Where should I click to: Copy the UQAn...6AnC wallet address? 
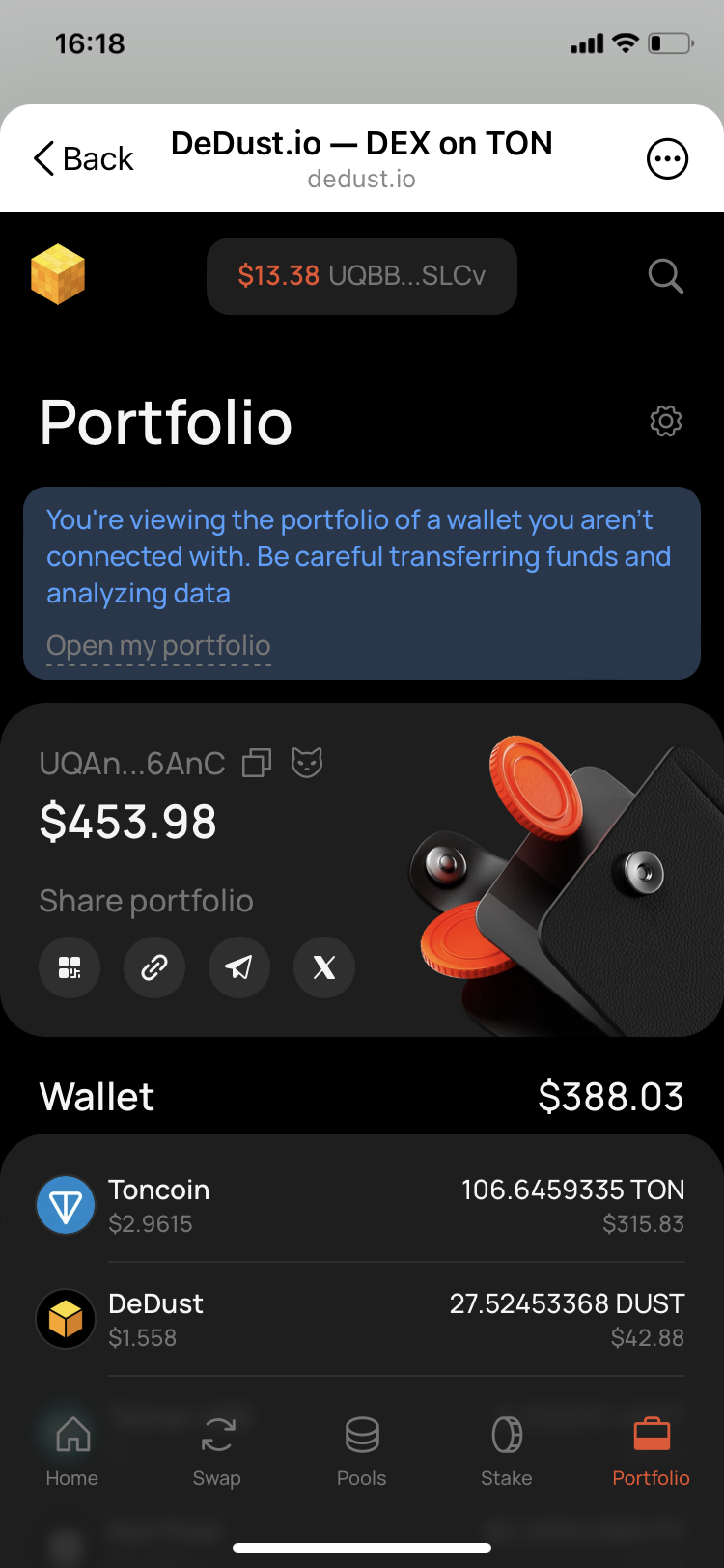tap(257, 764)
